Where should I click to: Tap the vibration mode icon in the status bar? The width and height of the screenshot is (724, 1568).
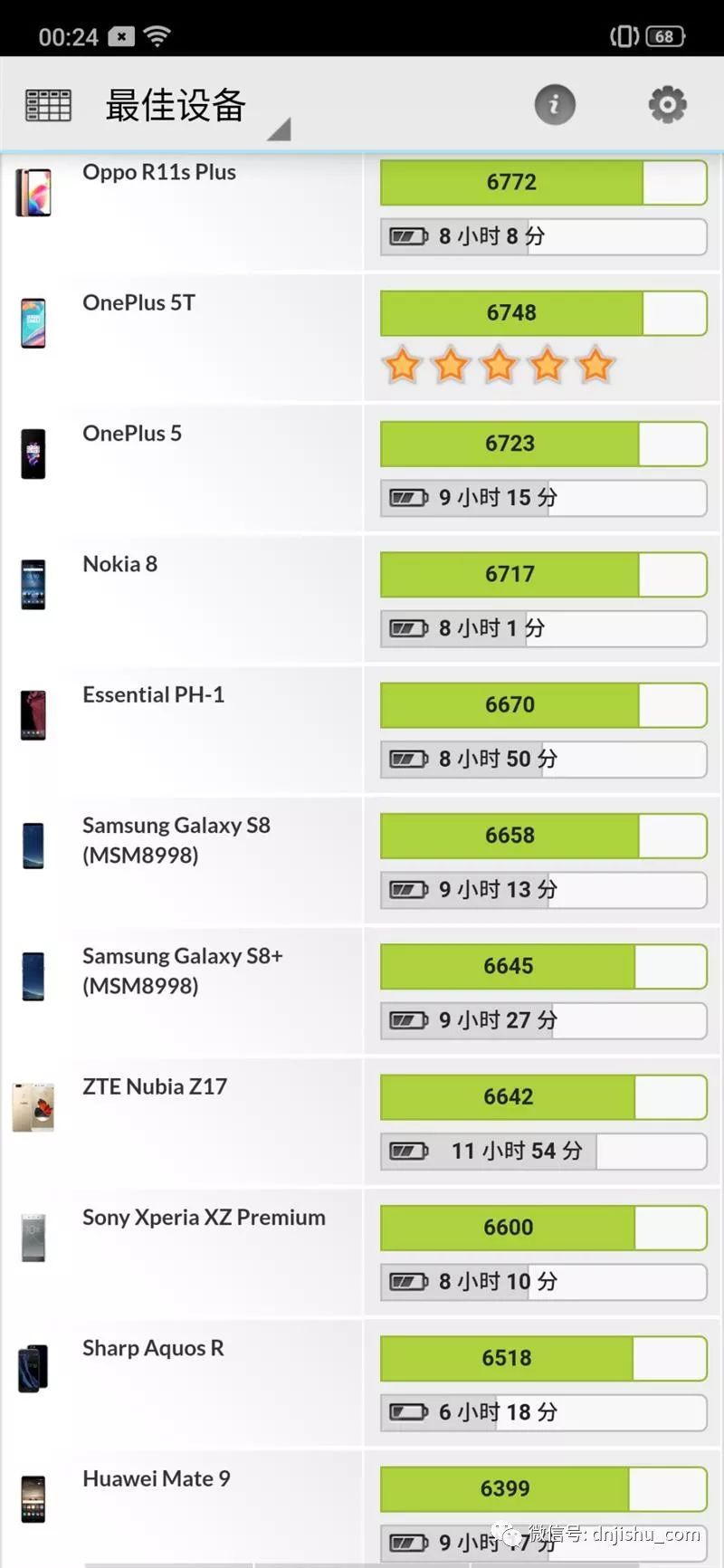point(624,34)
